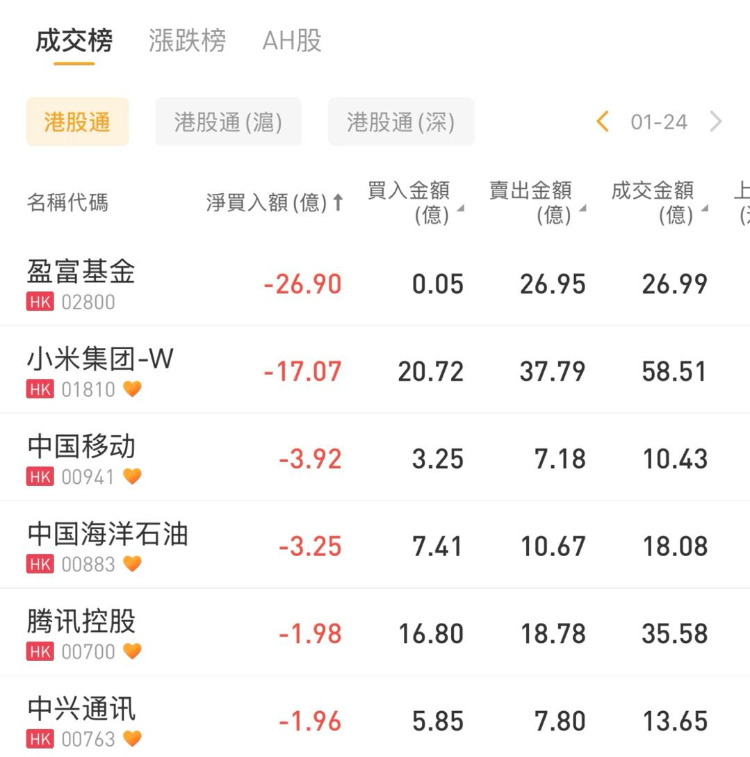Screen dimensions: 750x757
Task: Switch to the 漲跌榜 tab
Action: coord(187,41)
